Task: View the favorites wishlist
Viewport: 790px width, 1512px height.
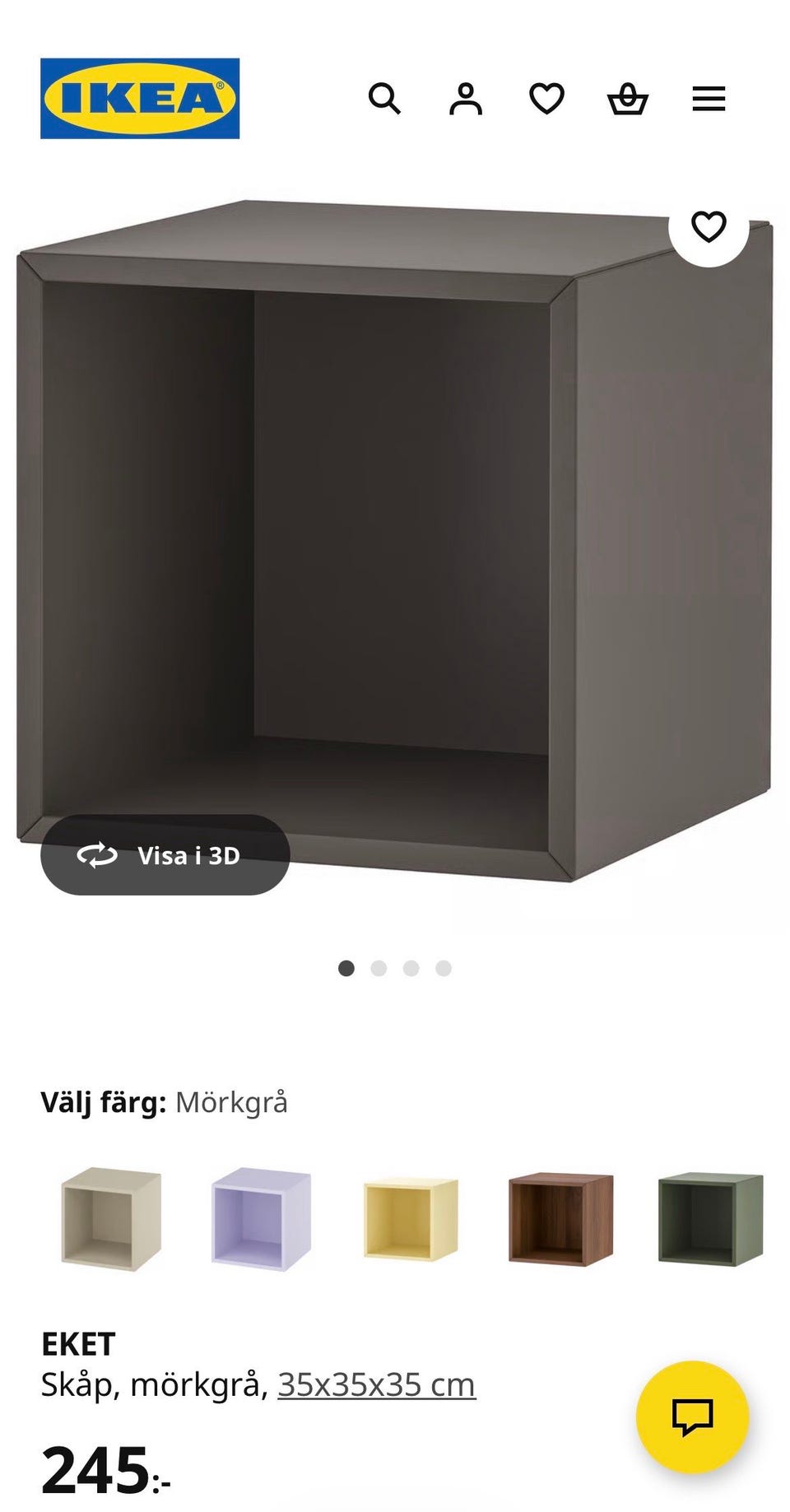Action: pos(546,100)
